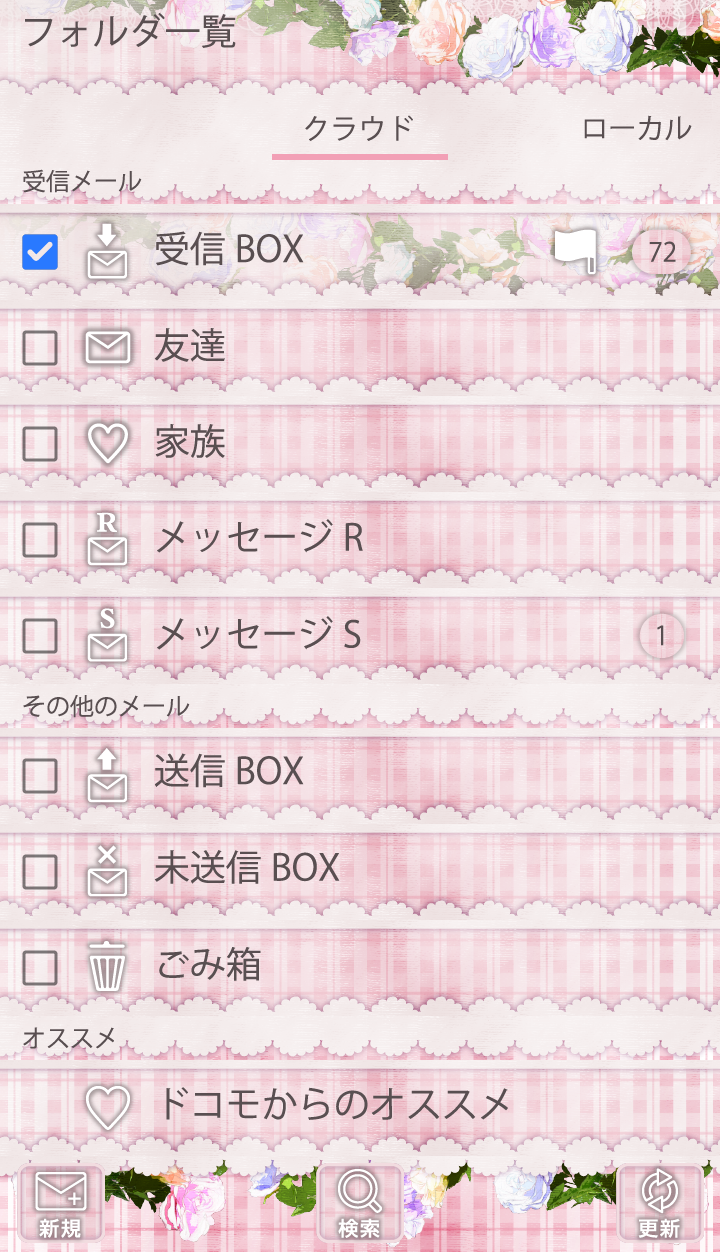Open the ごみ箱 trash folder
720x1252 pixels.
tap(208, 965)
